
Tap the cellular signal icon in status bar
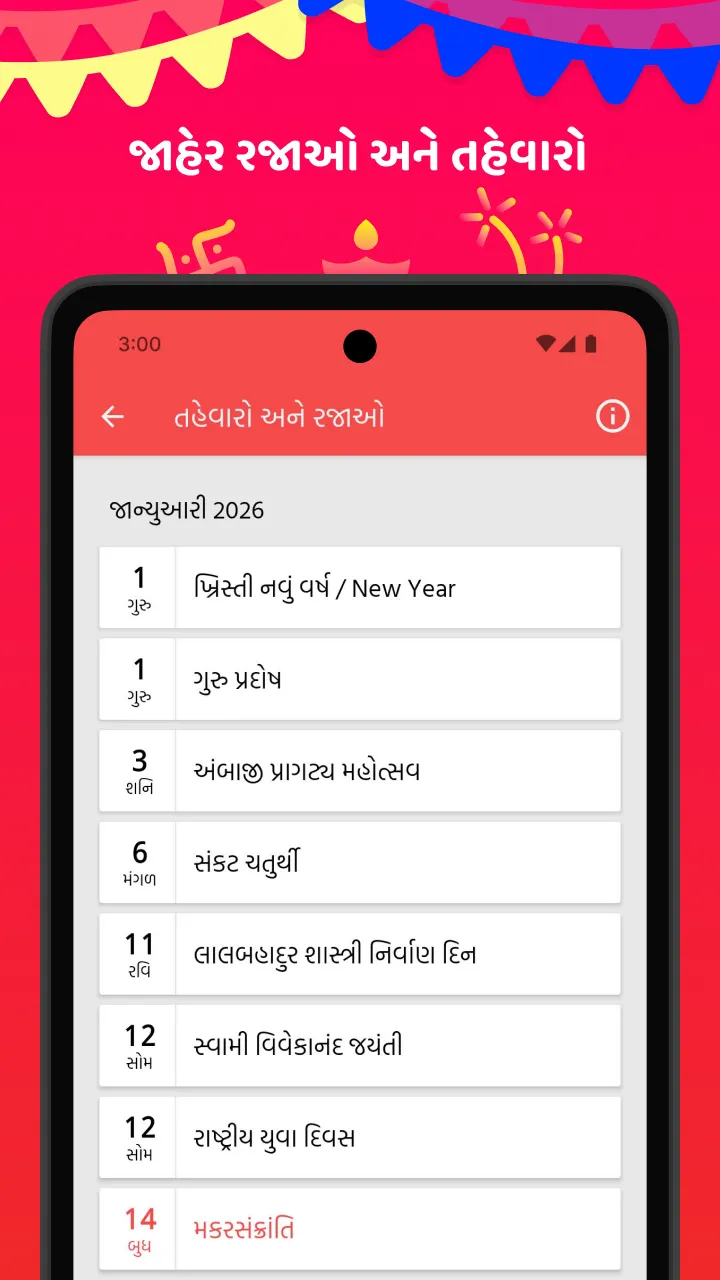pyautogui.click(x=568, y=344)
